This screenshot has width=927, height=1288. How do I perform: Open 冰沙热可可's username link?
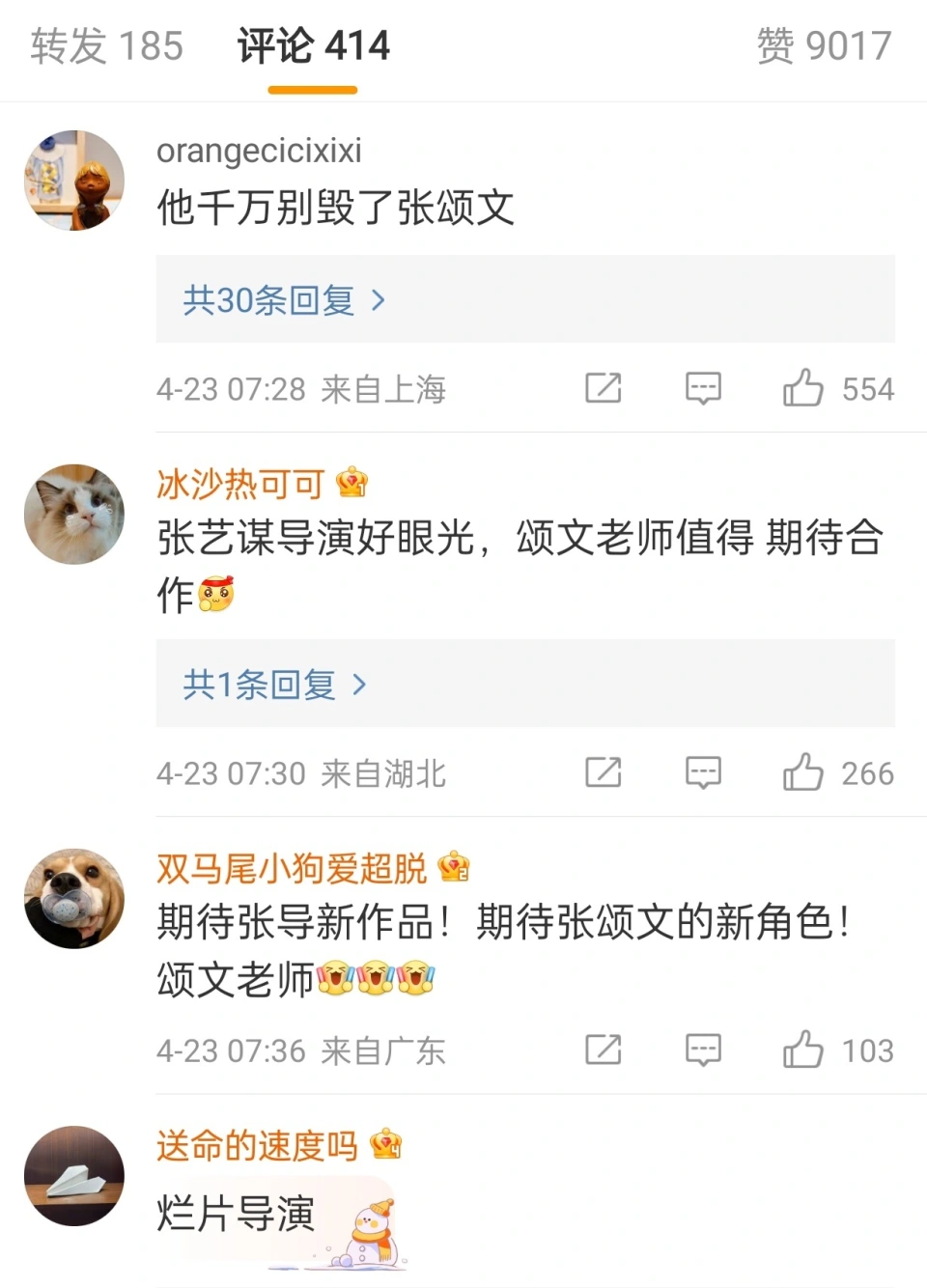click(x=240, y=483)
